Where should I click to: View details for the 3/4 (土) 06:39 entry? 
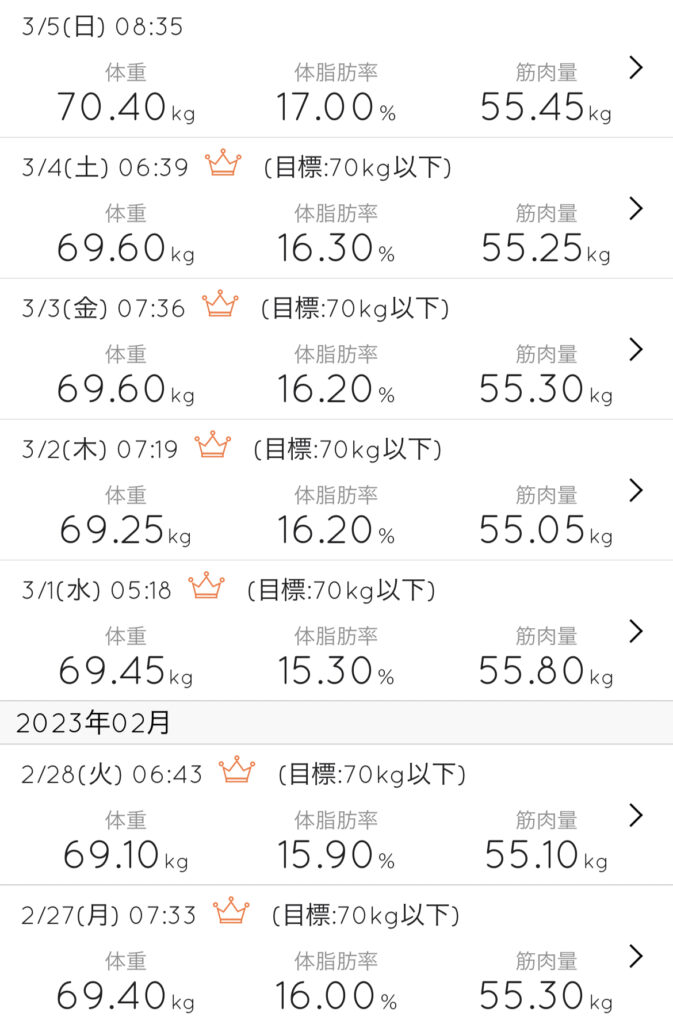pyautogui.click(x=635, y=209)
